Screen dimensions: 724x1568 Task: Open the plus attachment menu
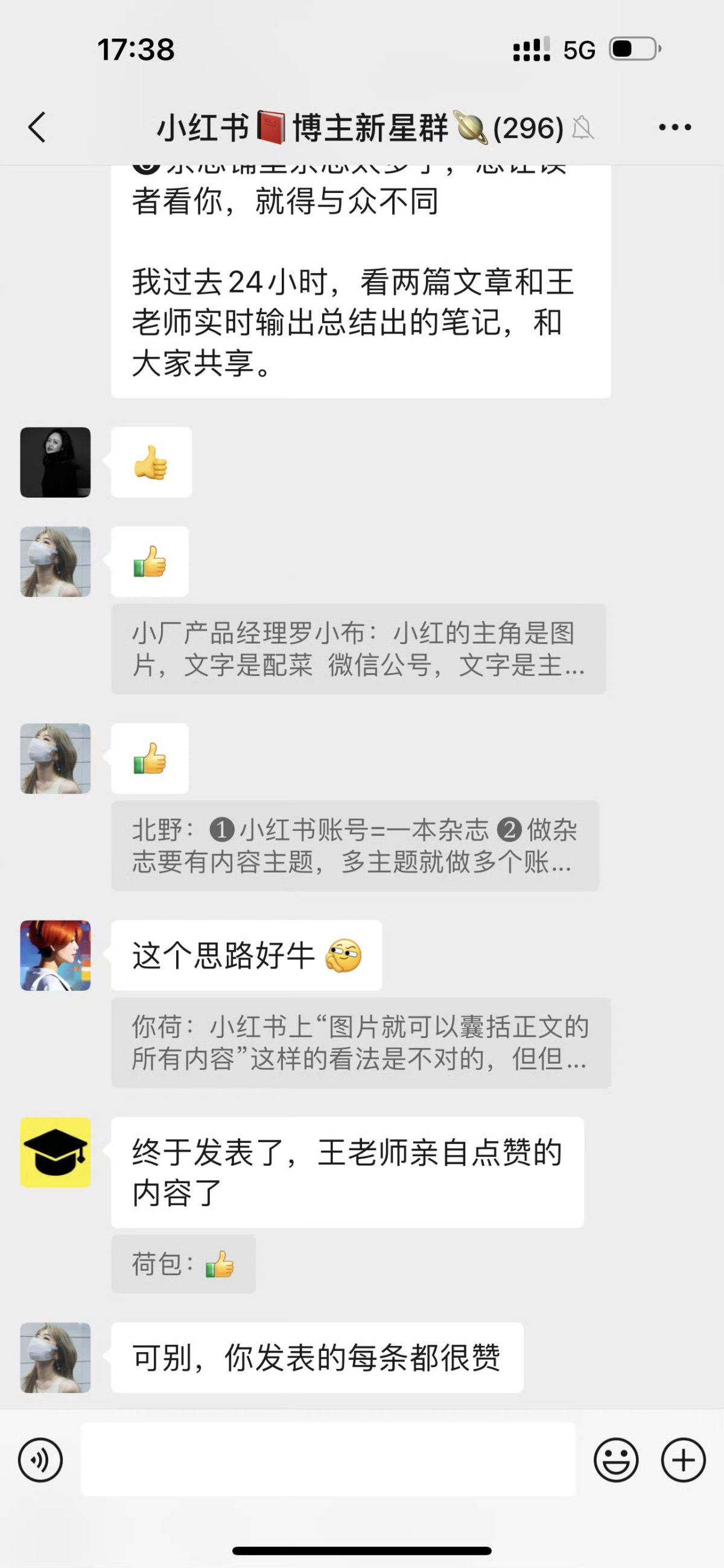tap(683, 1459)
